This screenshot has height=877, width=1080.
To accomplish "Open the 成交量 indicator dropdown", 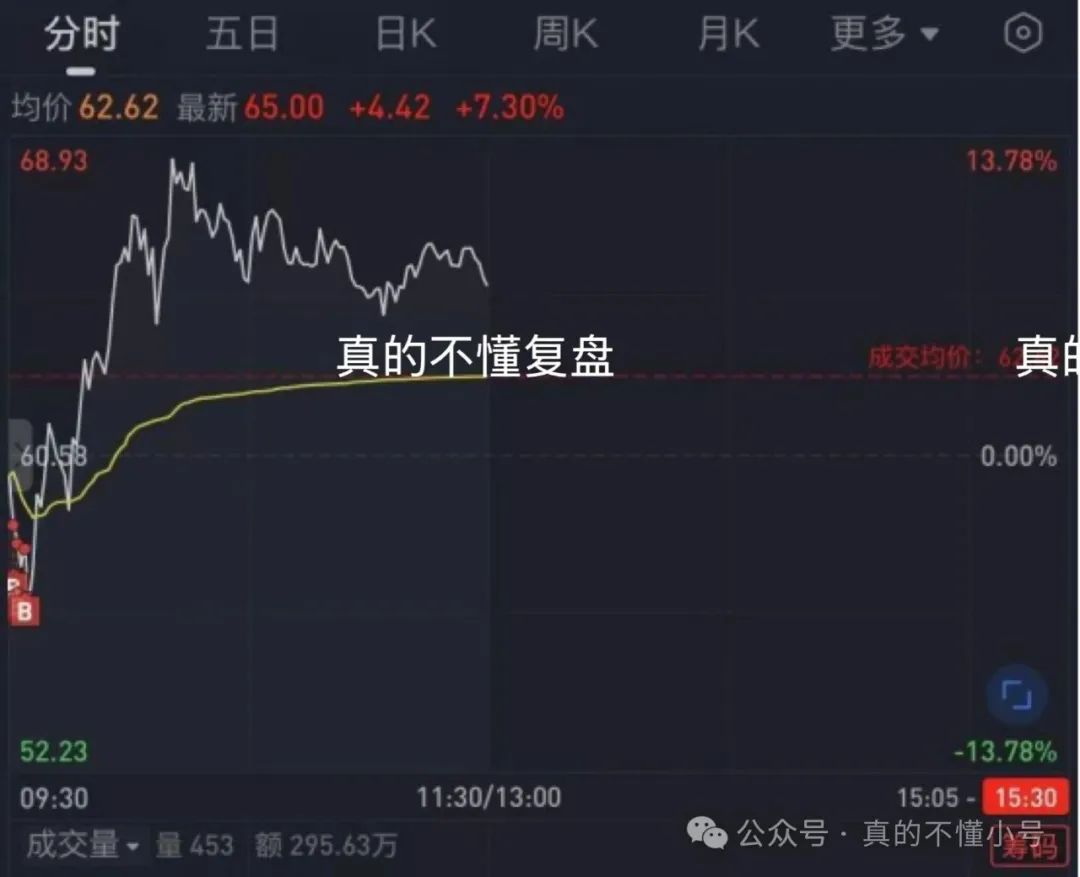I will pos(82,845).
